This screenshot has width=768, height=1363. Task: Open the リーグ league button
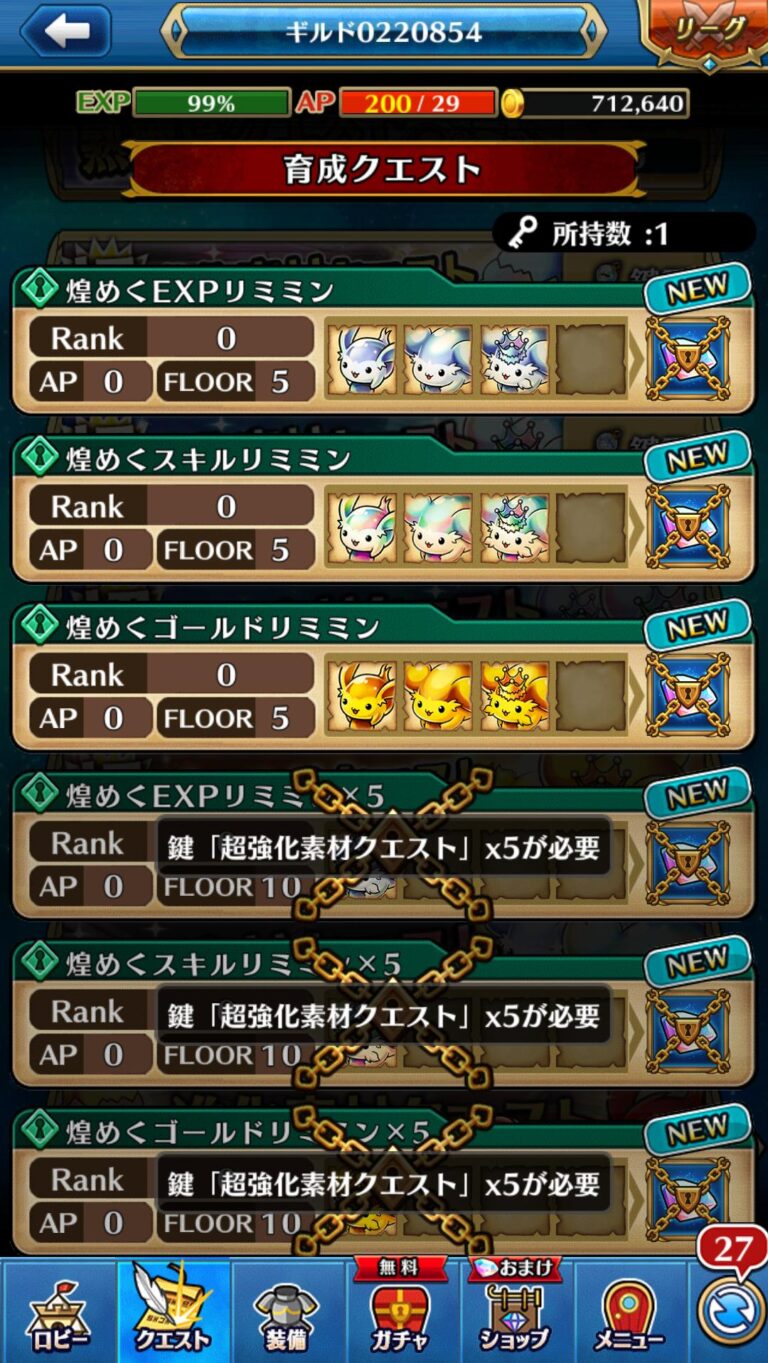709,31
